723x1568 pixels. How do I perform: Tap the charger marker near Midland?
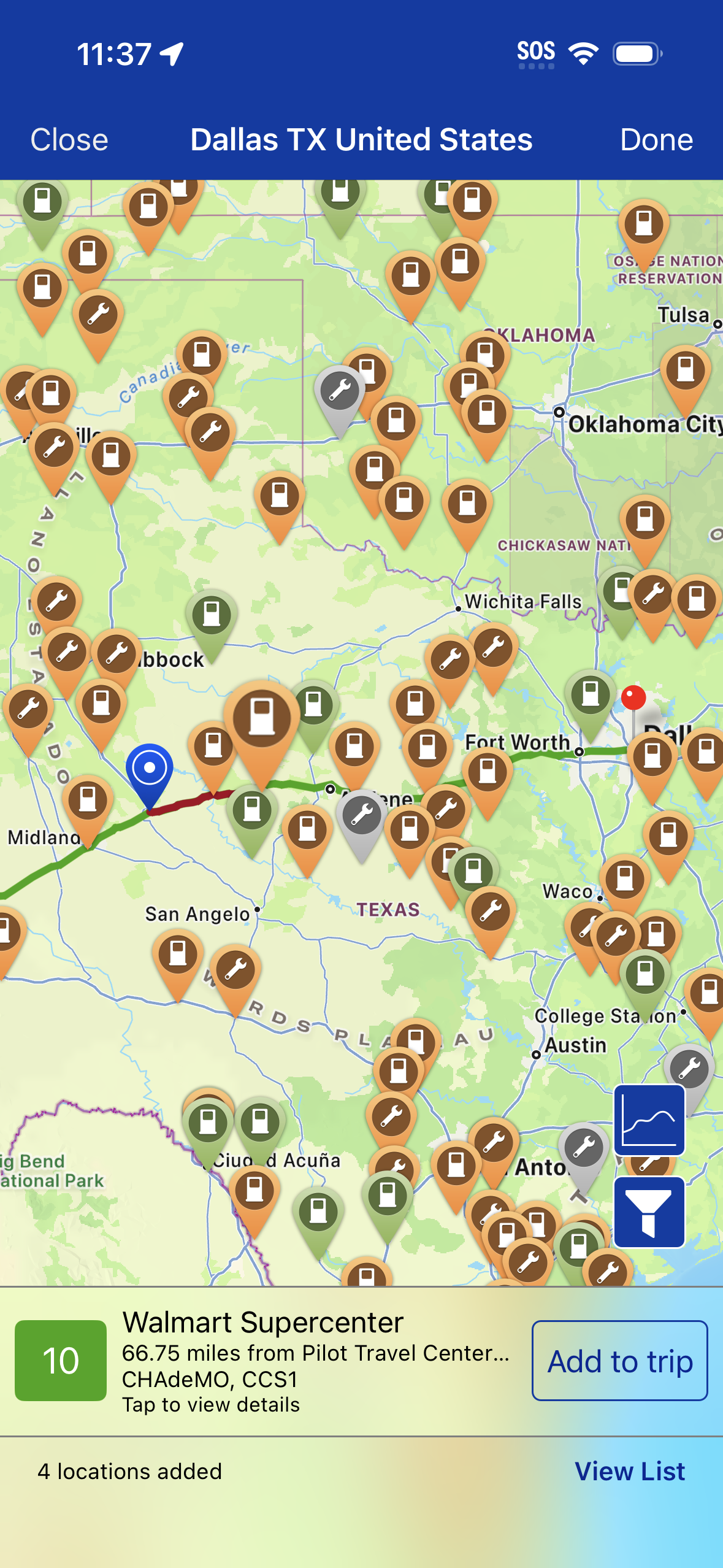(88, 801)
